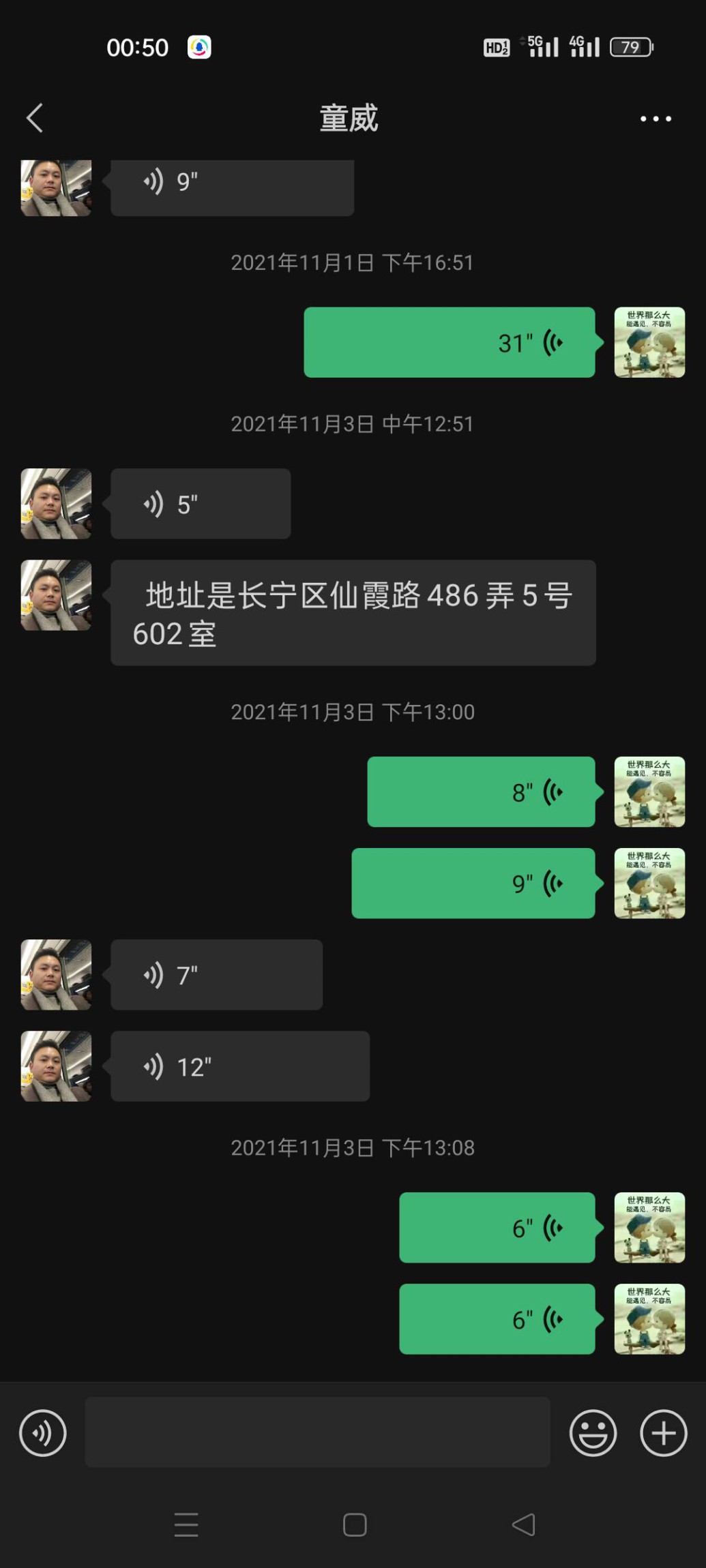
Task: Switch to voice input mode
Action: tap(43, 1432)
